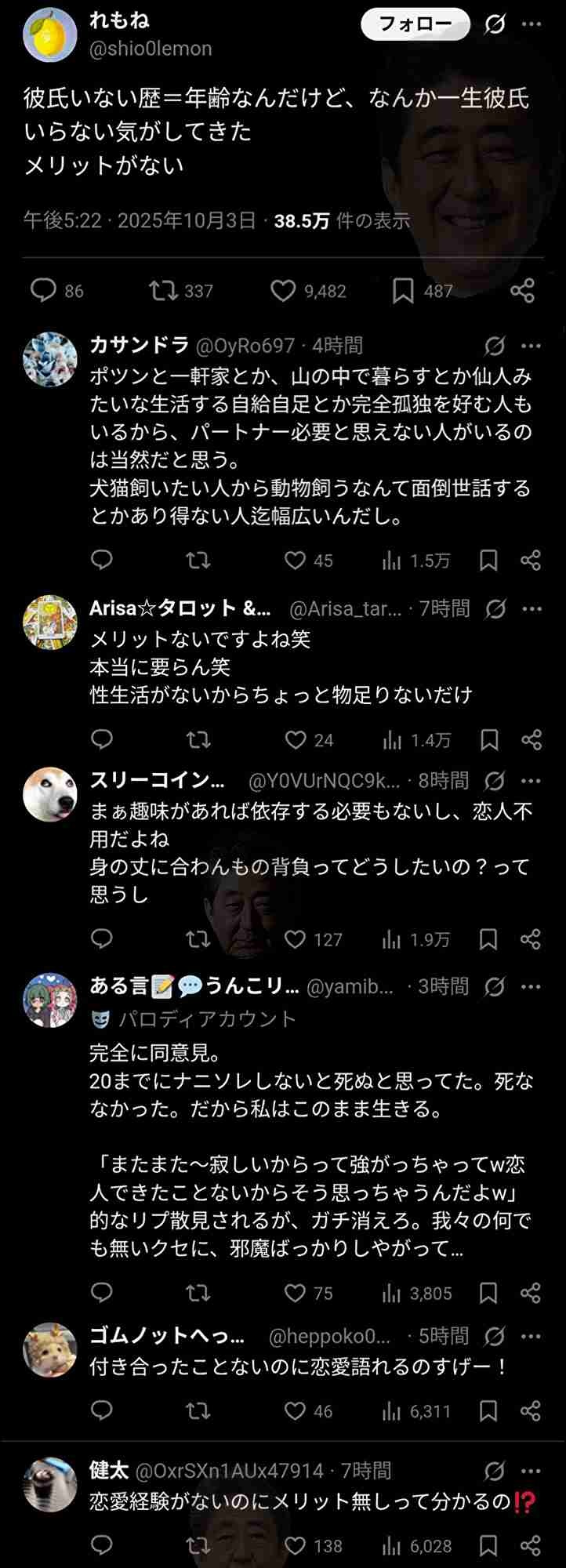Bookmark Arisa☆タロット's reply
The image size is (566, 1568).
click(x=488, y=739)
